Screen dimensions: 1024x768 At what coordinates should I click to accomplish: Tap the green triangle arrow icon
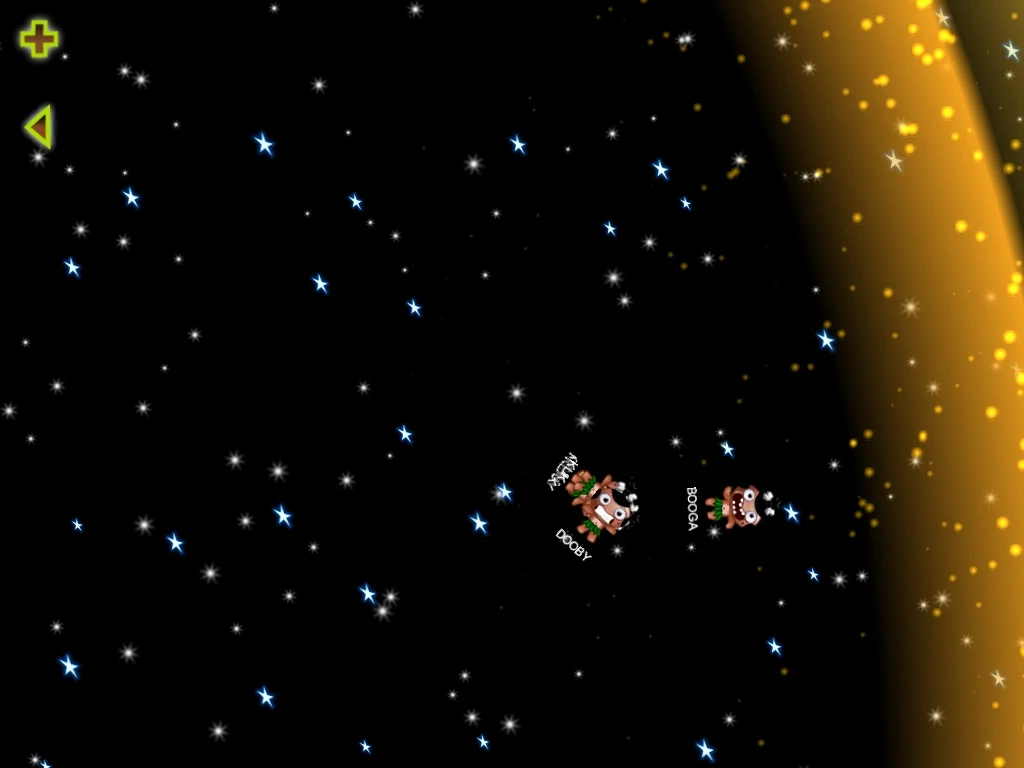(x=38, y=127)
